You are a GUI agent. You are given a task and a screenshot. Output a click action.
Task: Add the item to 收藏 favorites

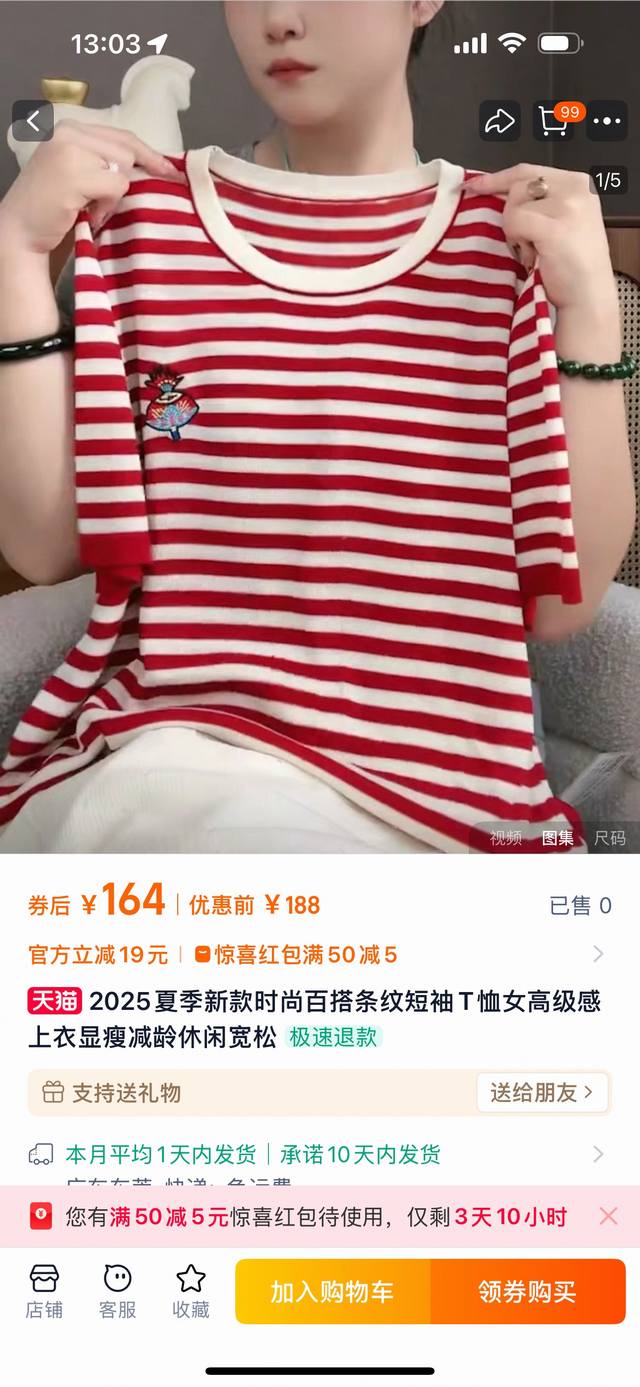[191, 1291]
